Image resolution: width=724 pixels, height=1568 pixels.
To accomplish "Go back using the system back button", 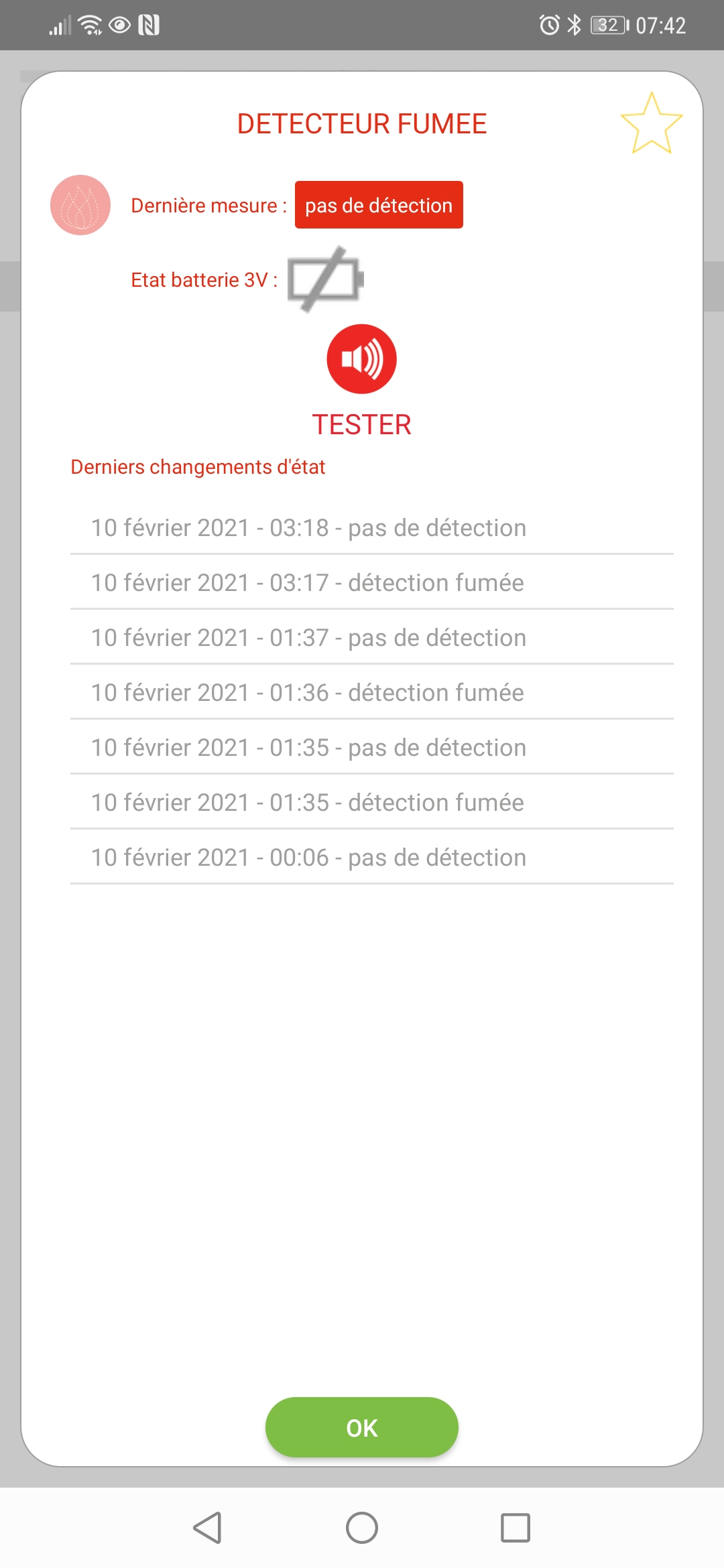I will coord(207,1528).
